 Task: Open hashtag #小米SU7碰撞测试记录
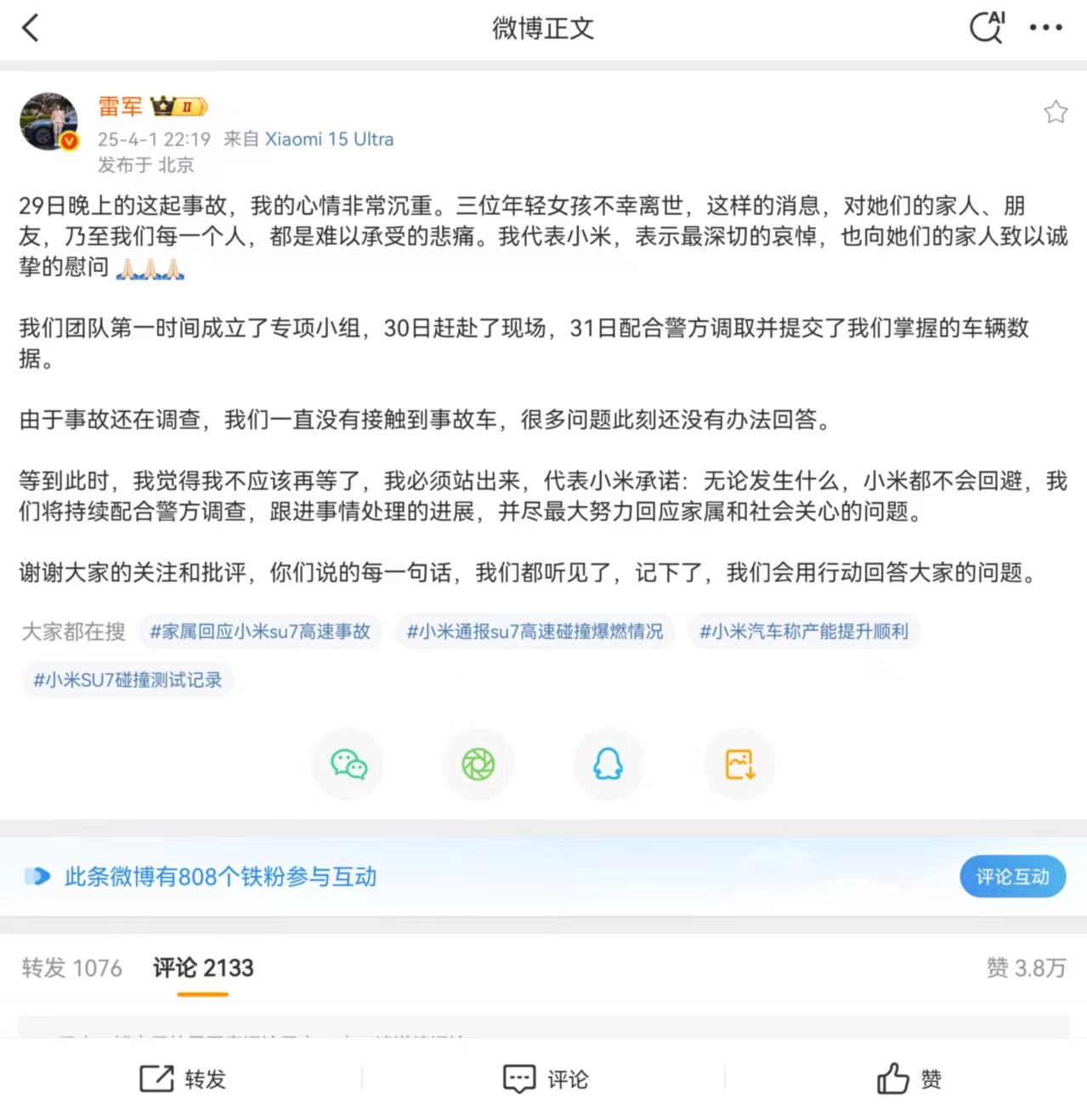coord(127,680)
